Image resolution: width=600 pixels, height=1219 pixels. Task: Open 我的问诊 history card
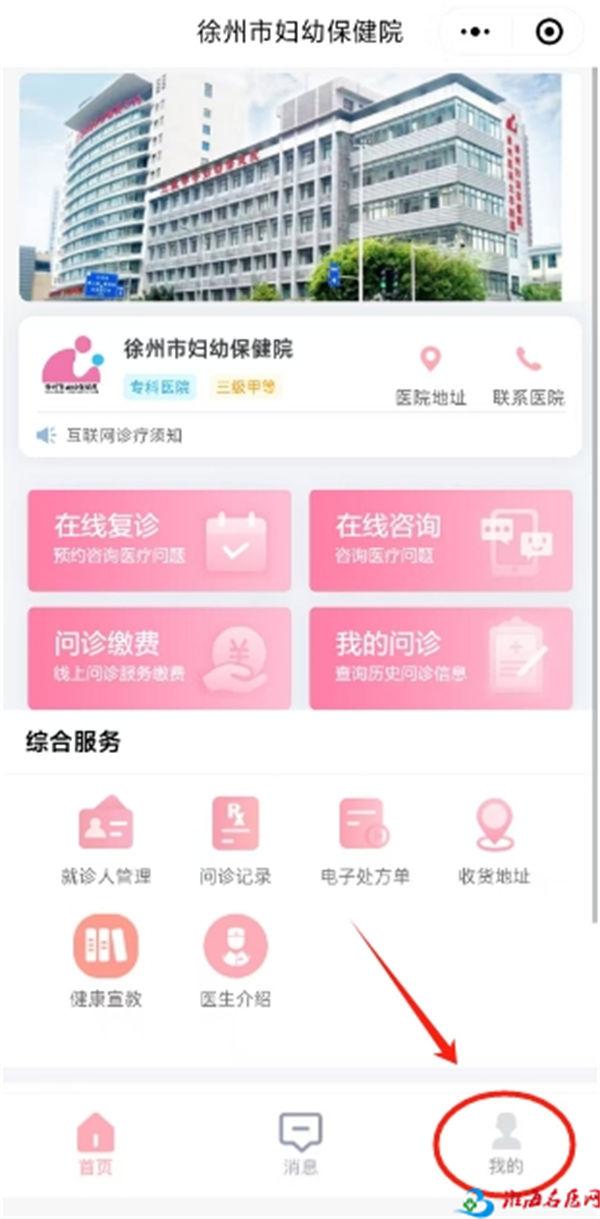tap(440, 657)
